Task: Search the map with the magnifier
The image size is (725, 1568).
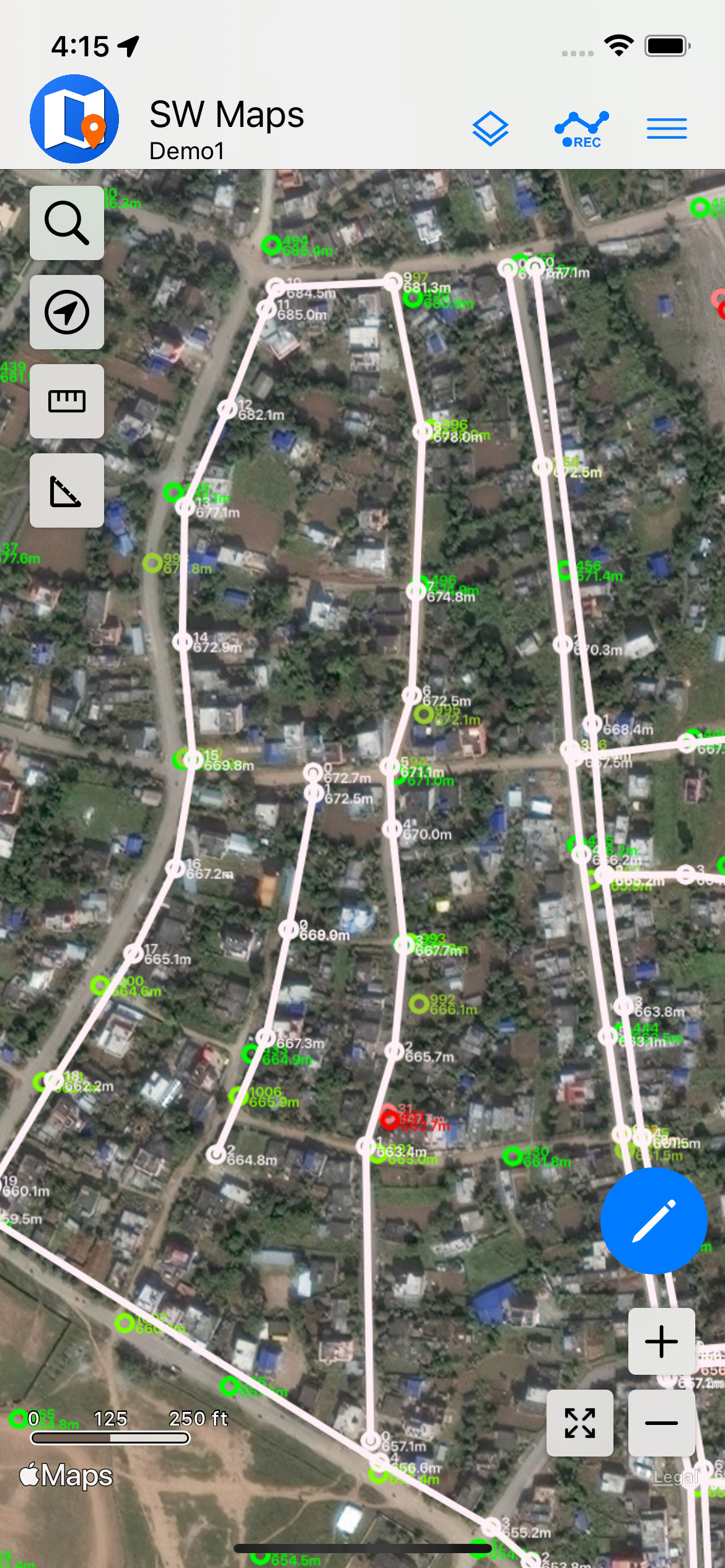Action: click(x=67, y=223)
